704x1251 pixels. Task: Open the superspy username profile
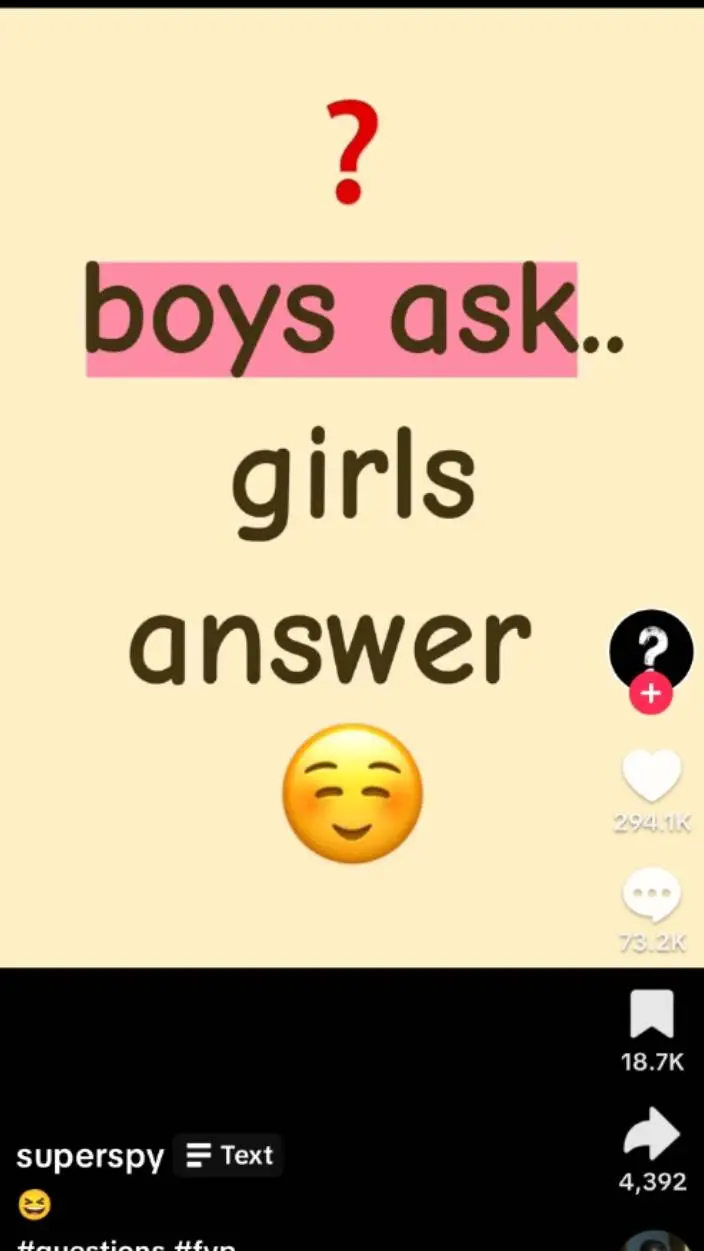click(x=90, y=1157)
